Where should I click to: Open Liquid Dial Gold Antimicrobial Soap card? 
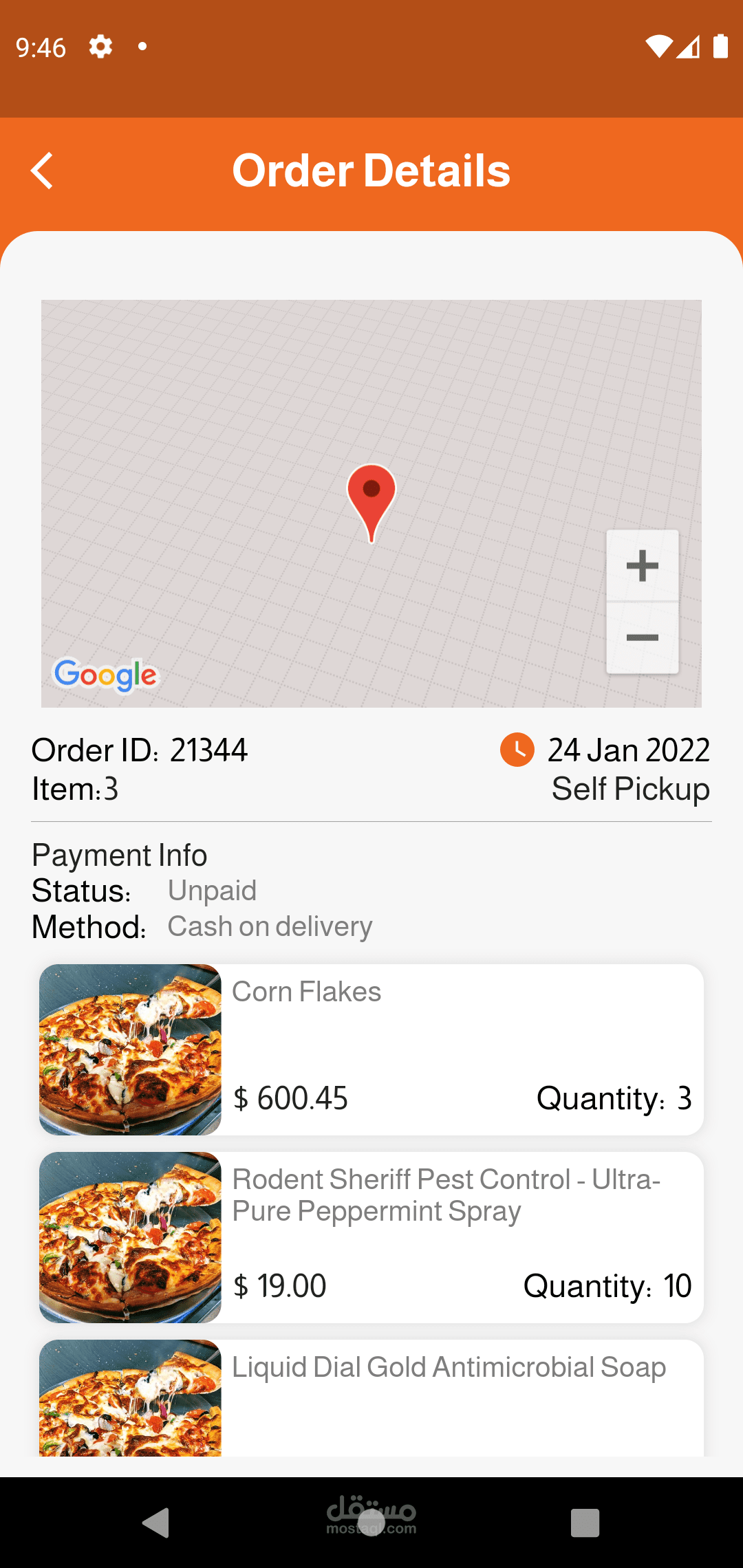(x=371, y=1397)
